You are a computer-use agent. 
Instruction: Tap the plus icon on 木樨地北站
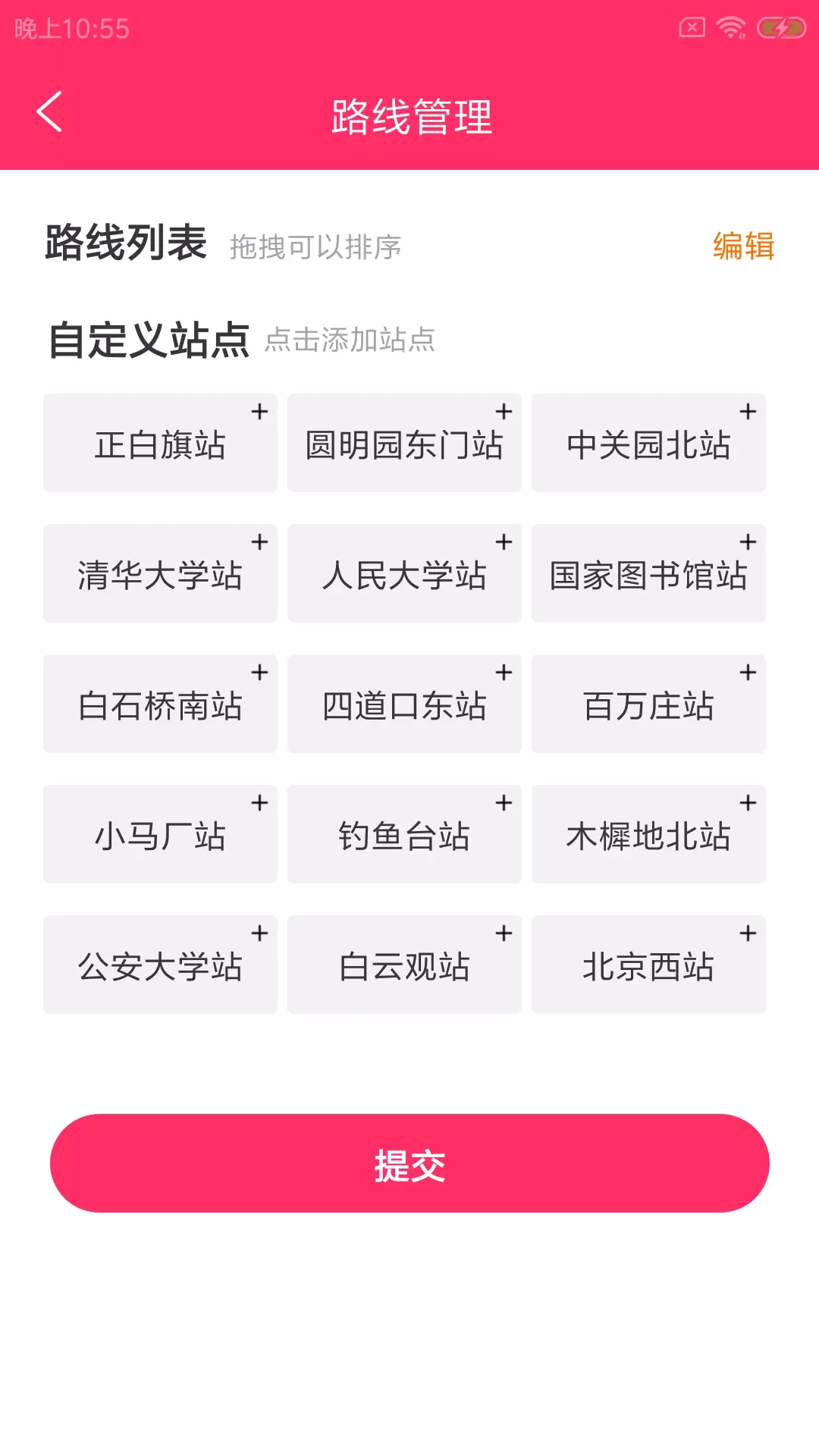pyautogui.click(x=748, y=804)
